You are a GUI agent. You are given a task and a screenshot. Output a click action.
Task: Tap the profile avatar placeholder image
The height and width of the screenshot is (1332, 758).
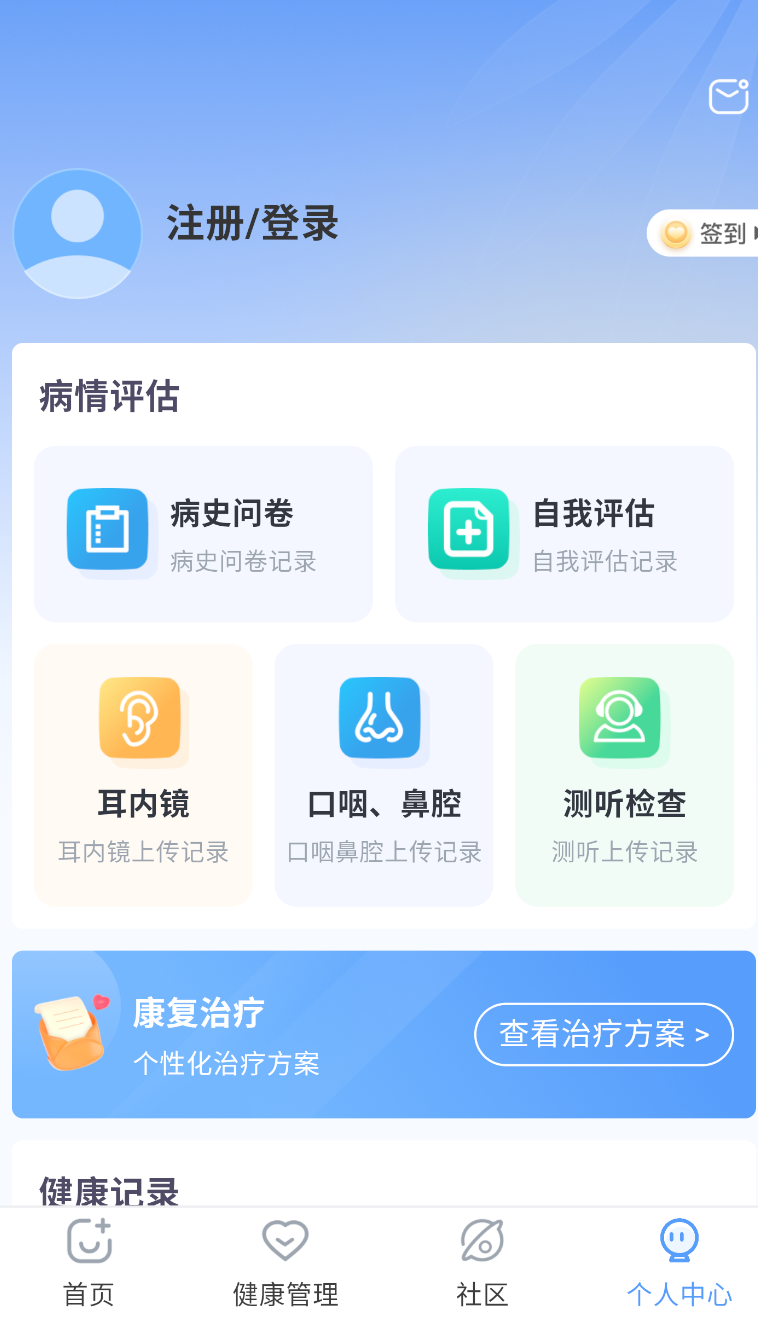click(77, 233)
